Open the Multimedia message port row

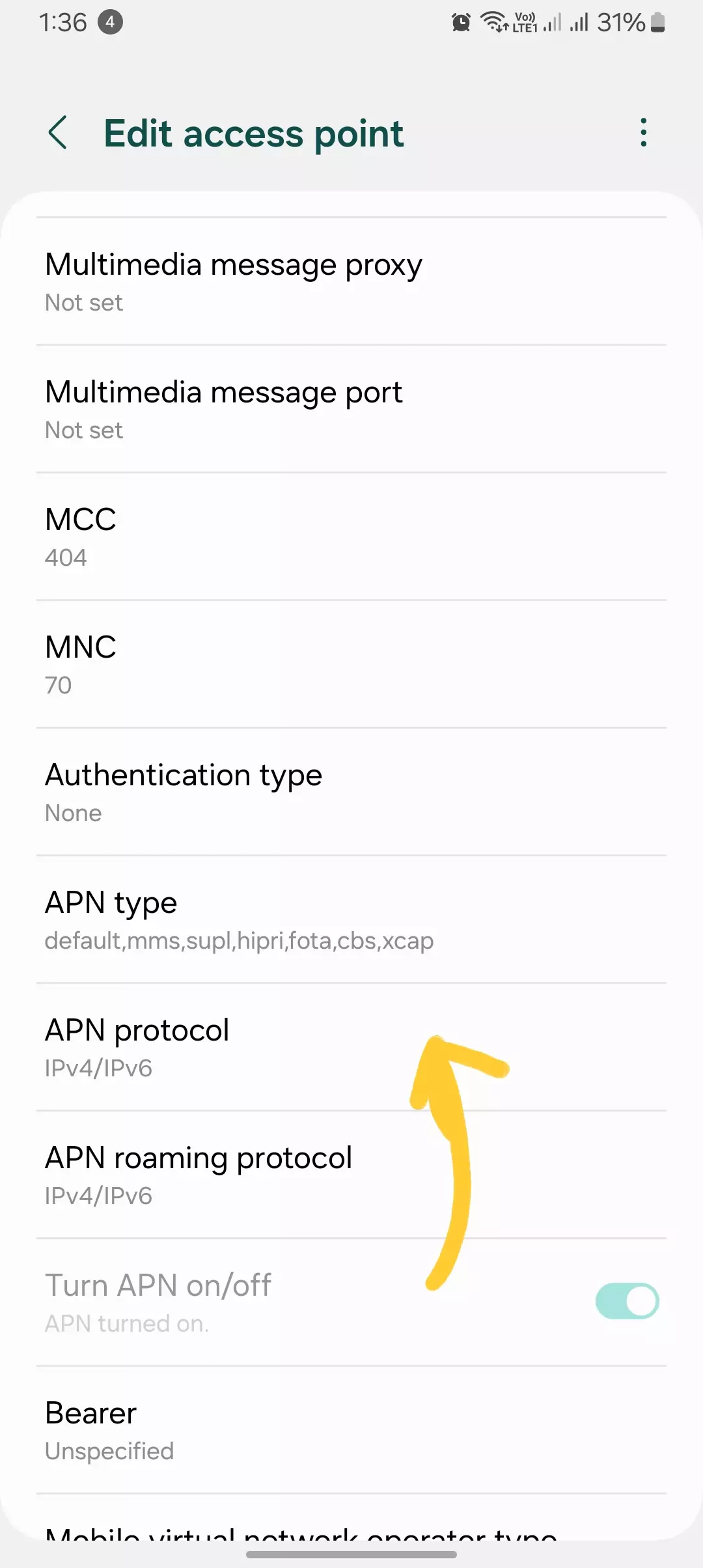(351, 409)
